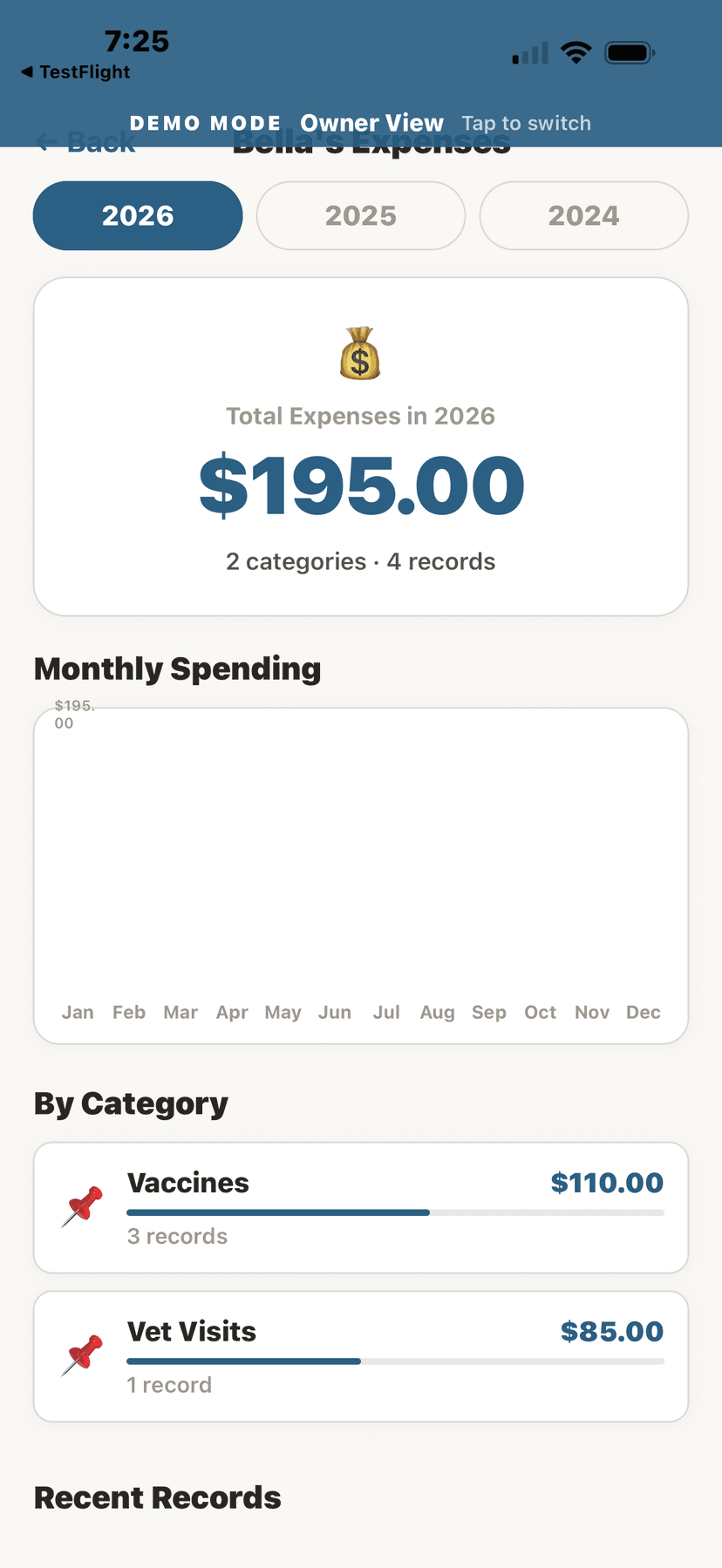Click the Vaccines progress bar
Image resolution: width=722 pixels, height=1568 pixels.
[394, 1212]
